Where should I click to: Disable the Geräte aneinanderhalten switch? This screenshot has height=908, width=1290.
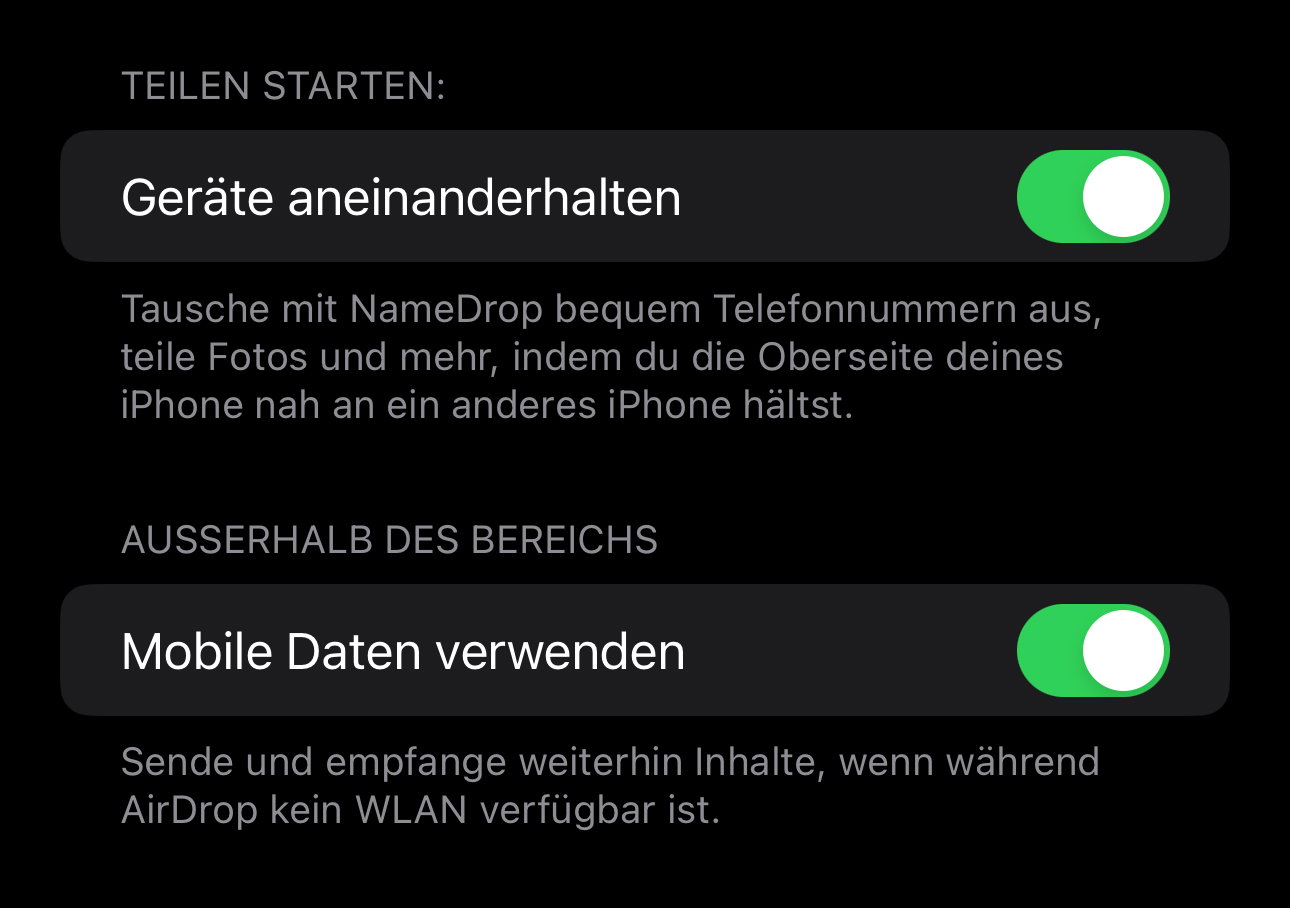click(x=1093, y=197)
